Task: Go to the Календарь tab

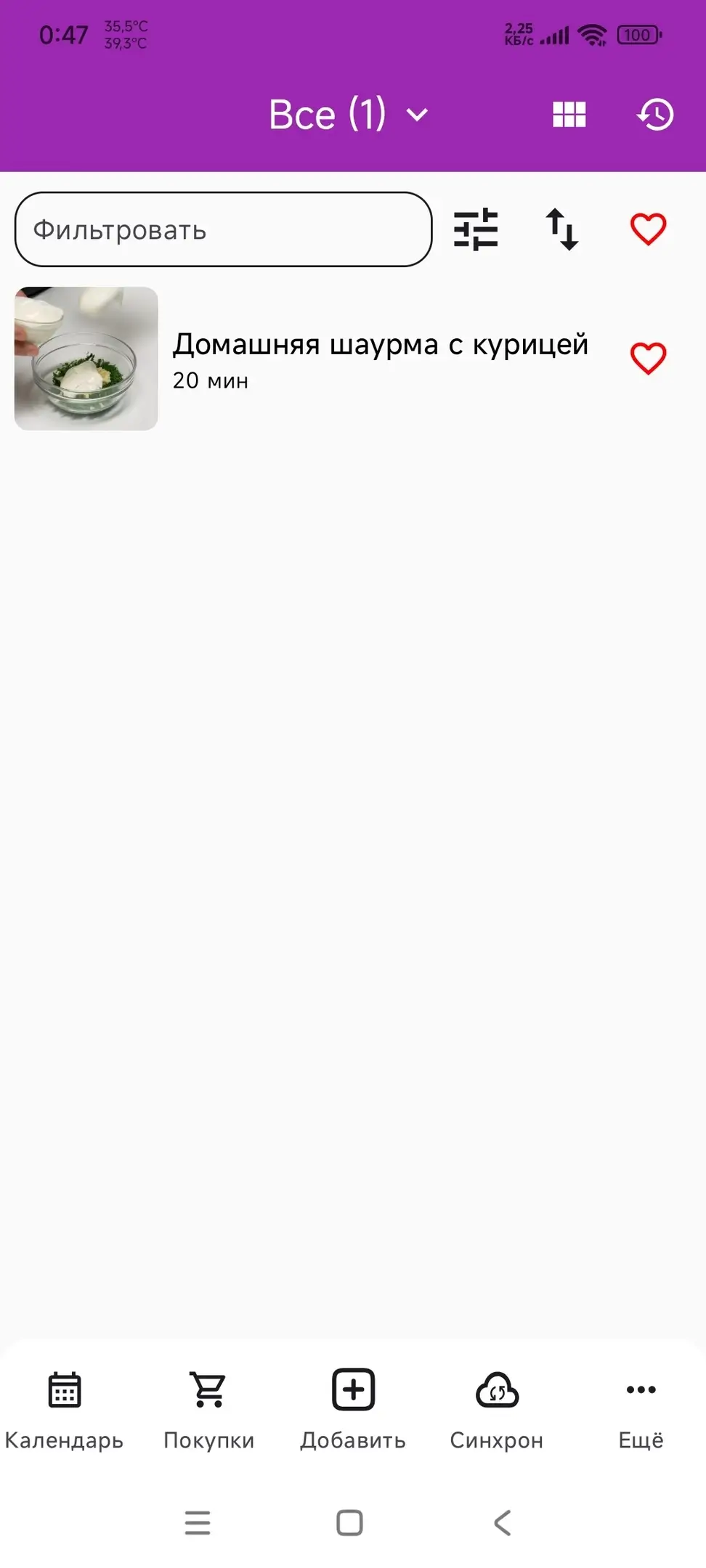Action: [x=64, y=1408]
